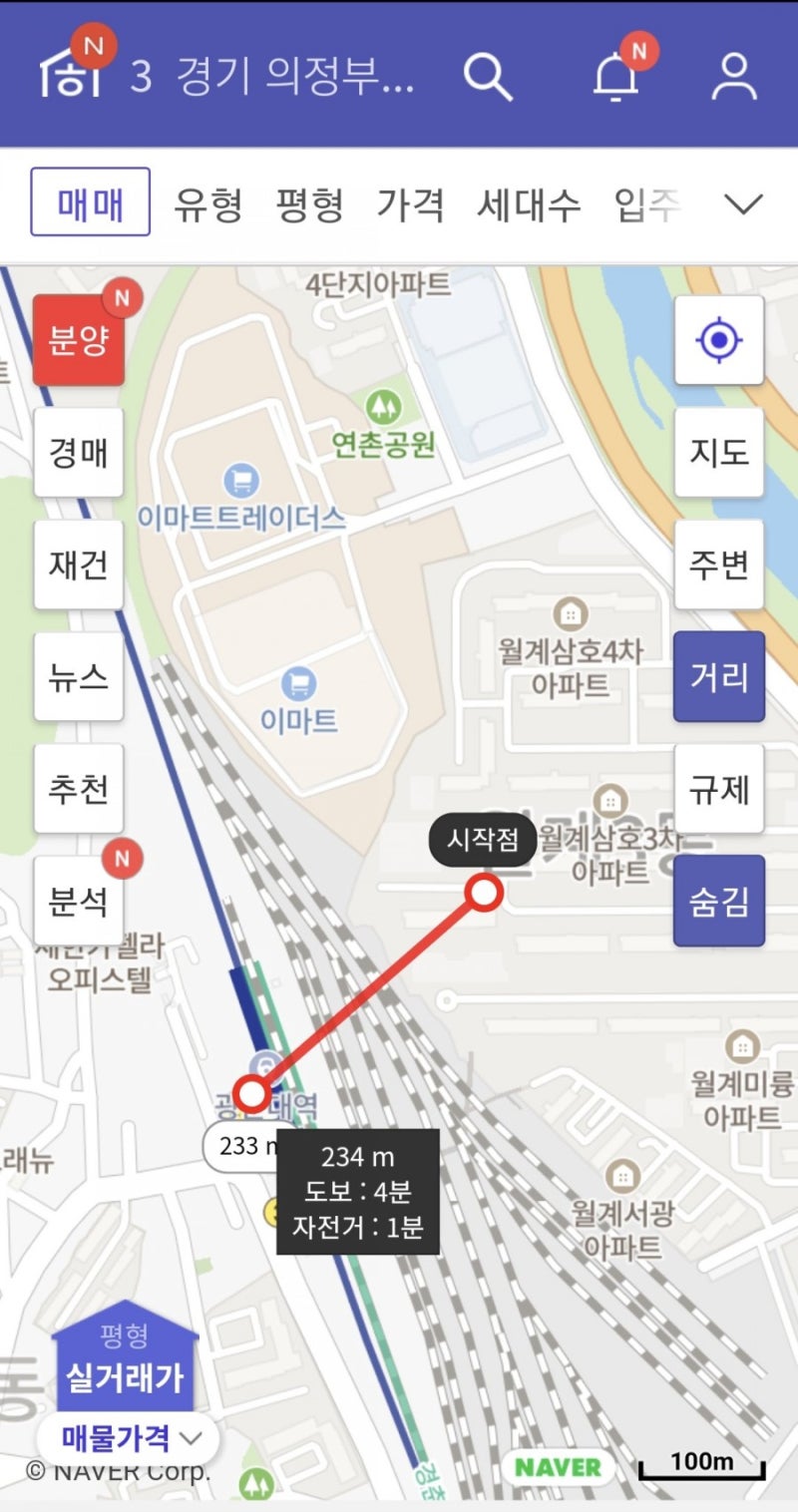This screenshot has width=798, height=1512.
Task: Open the 가격 filter
Action: [x=410, y=204]
